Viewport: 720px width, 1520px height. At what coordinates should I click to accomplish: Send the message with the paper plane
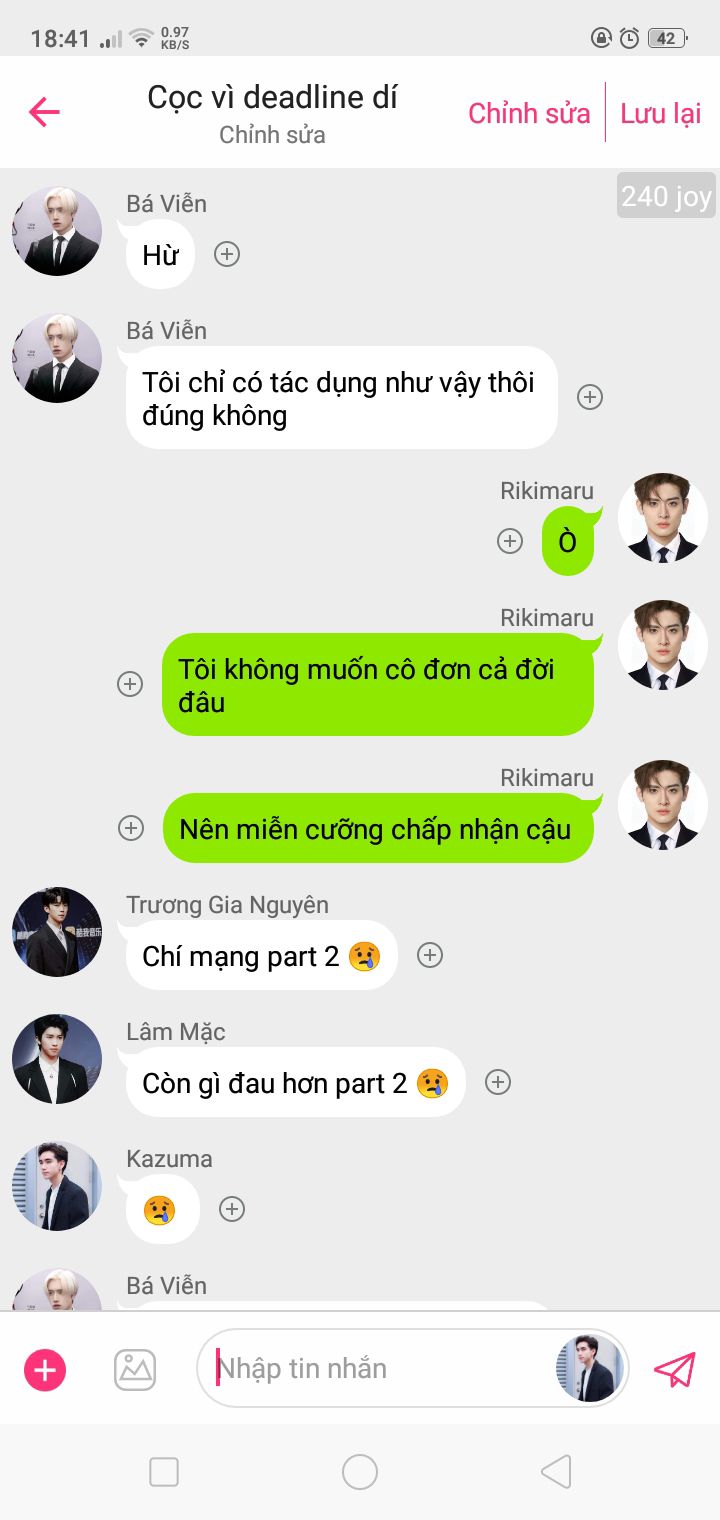pos(674,1369)
